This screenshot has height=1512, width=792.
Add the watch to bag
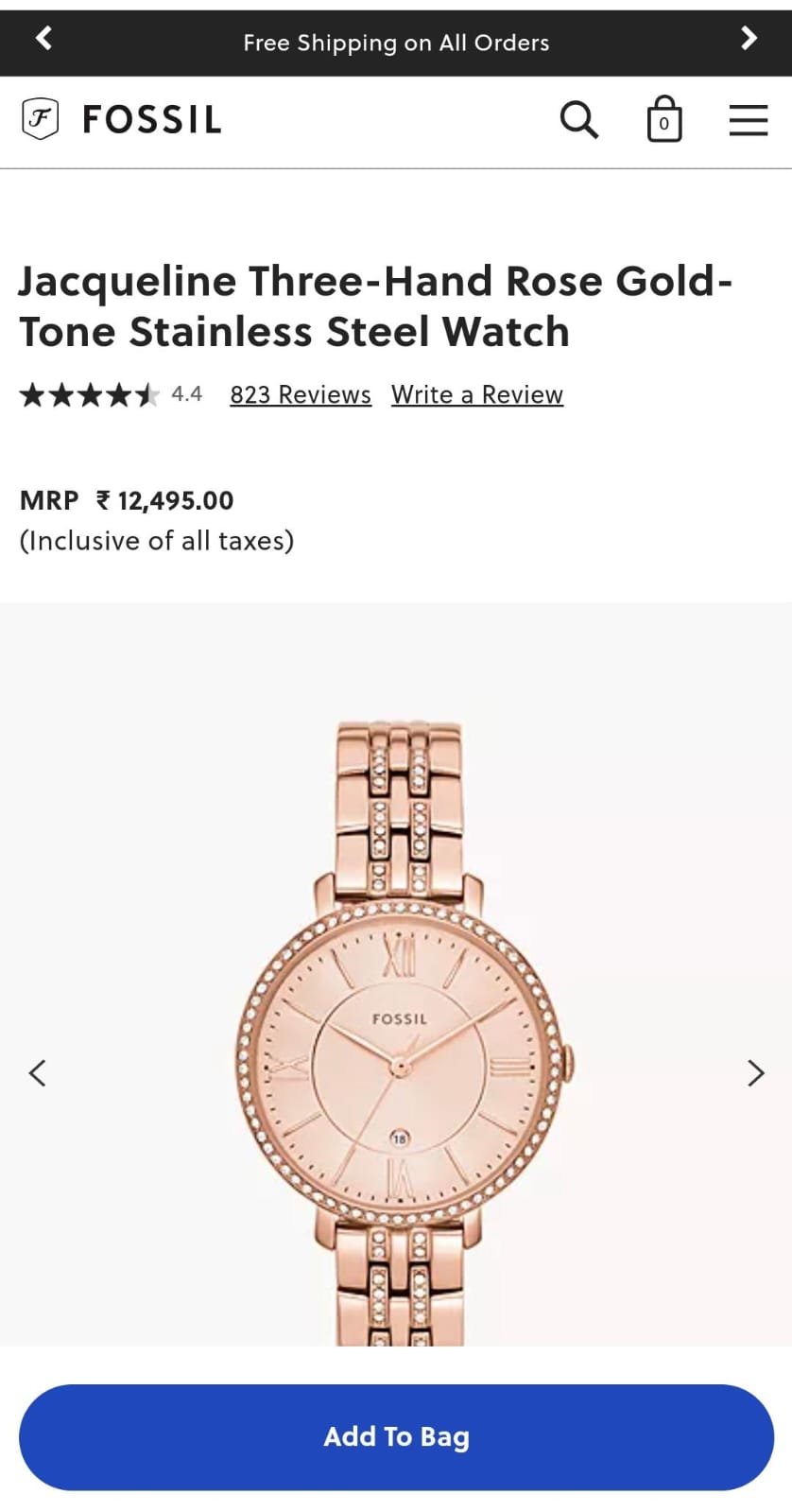(396, 1437)
